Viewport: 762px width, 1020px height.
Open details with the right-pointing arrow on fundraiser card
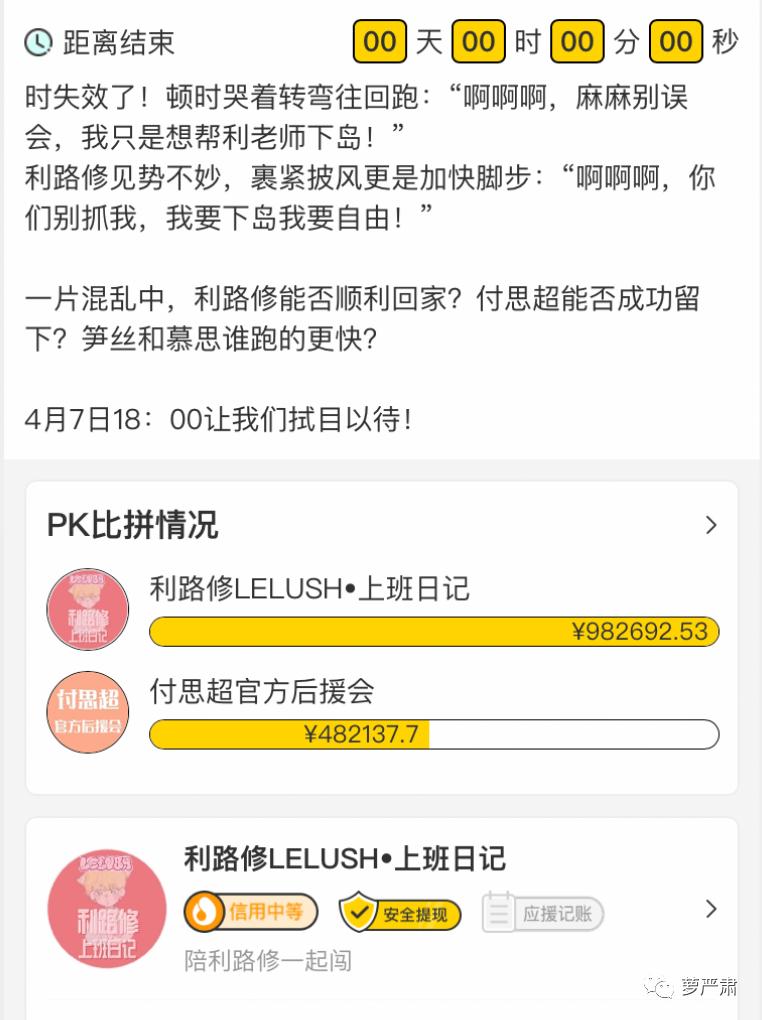tap(711, 910)
